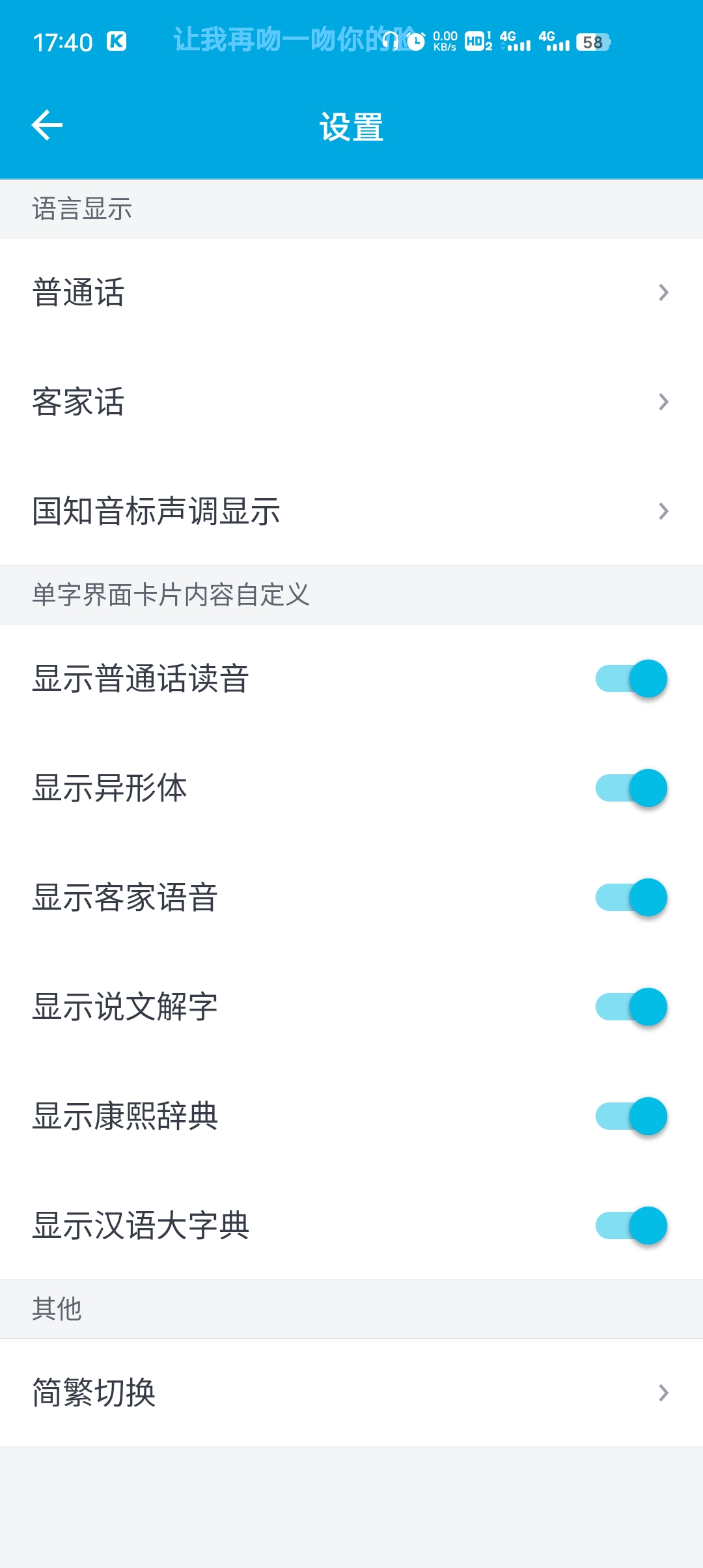This screenshot has height=1568, width=703.
Task: Open 国知音标声调显示 options
Action: point(351,511)
